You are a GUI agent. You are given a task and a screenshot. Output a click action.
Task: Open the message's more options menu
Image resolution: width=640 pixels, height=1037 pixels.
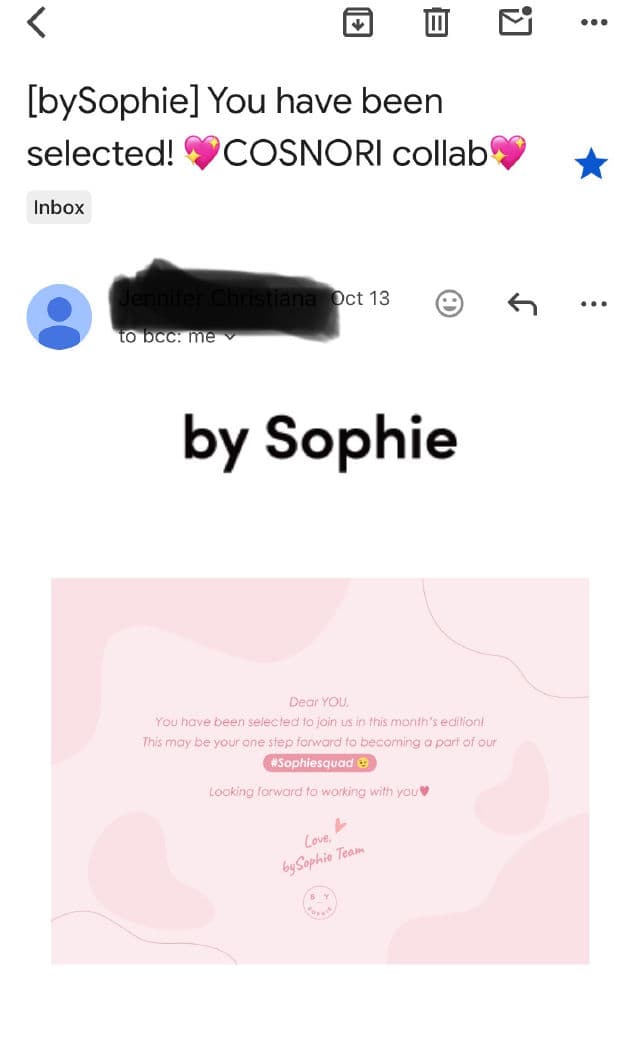click(594, 303)
